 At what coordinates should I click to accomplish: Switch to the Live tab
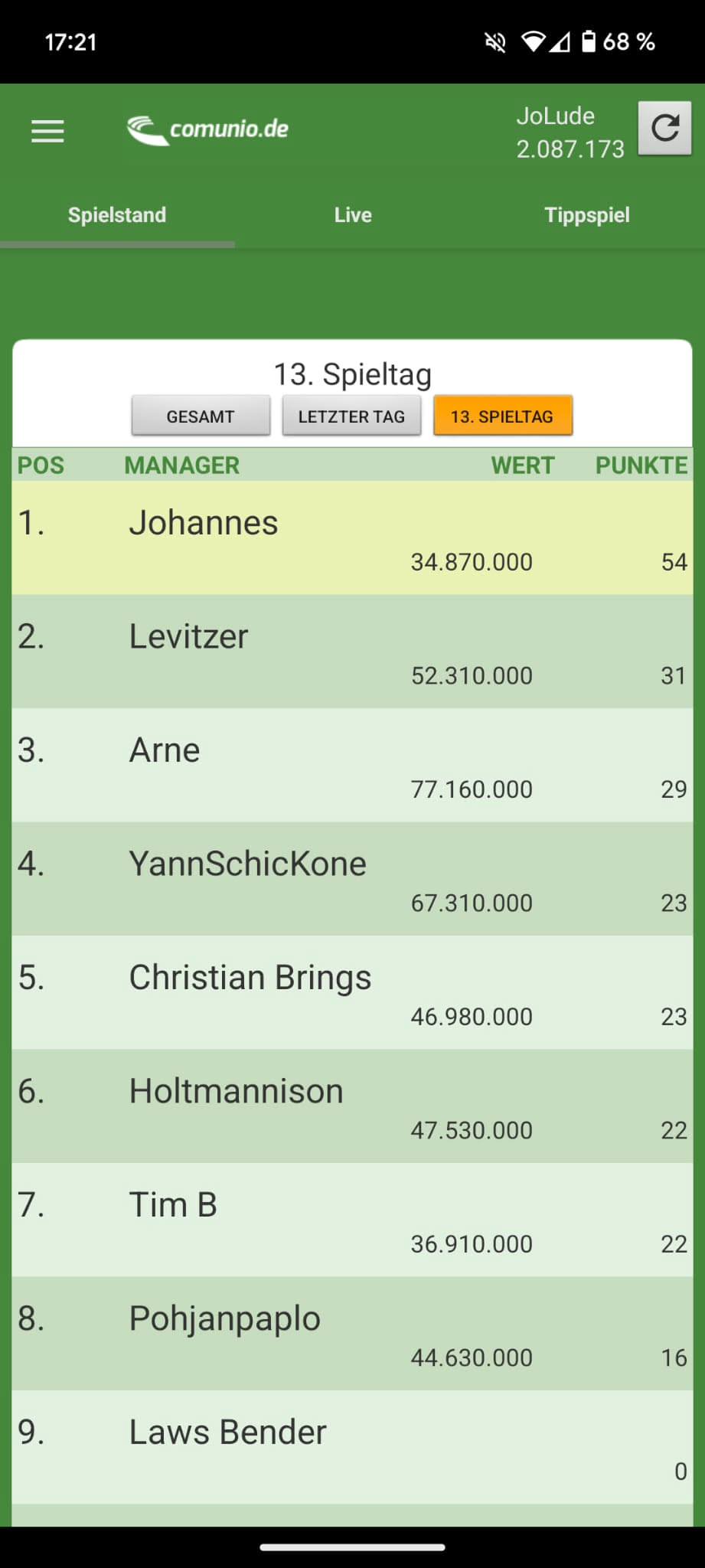coord(352,215)
